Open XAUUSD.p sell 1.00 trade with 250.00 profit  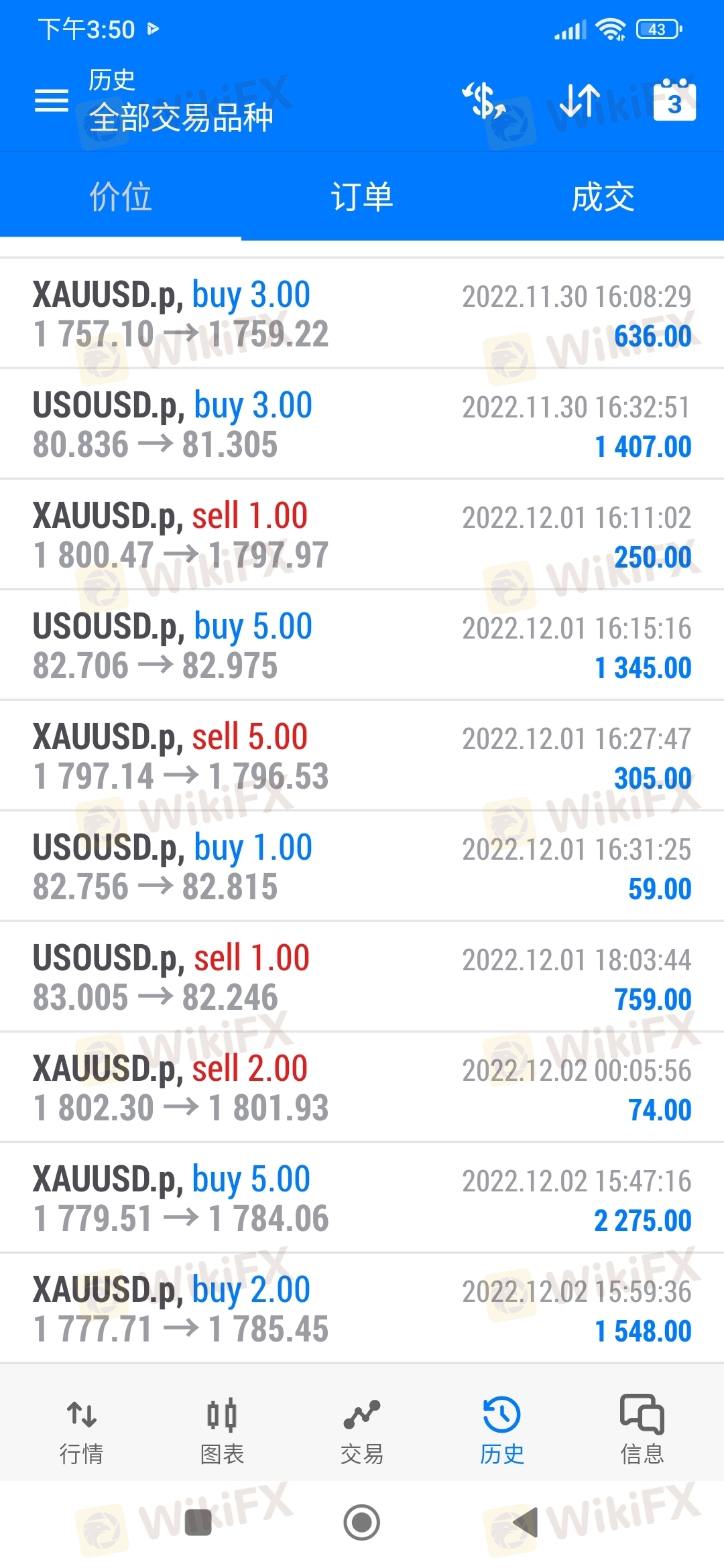[x=362, y=535]
